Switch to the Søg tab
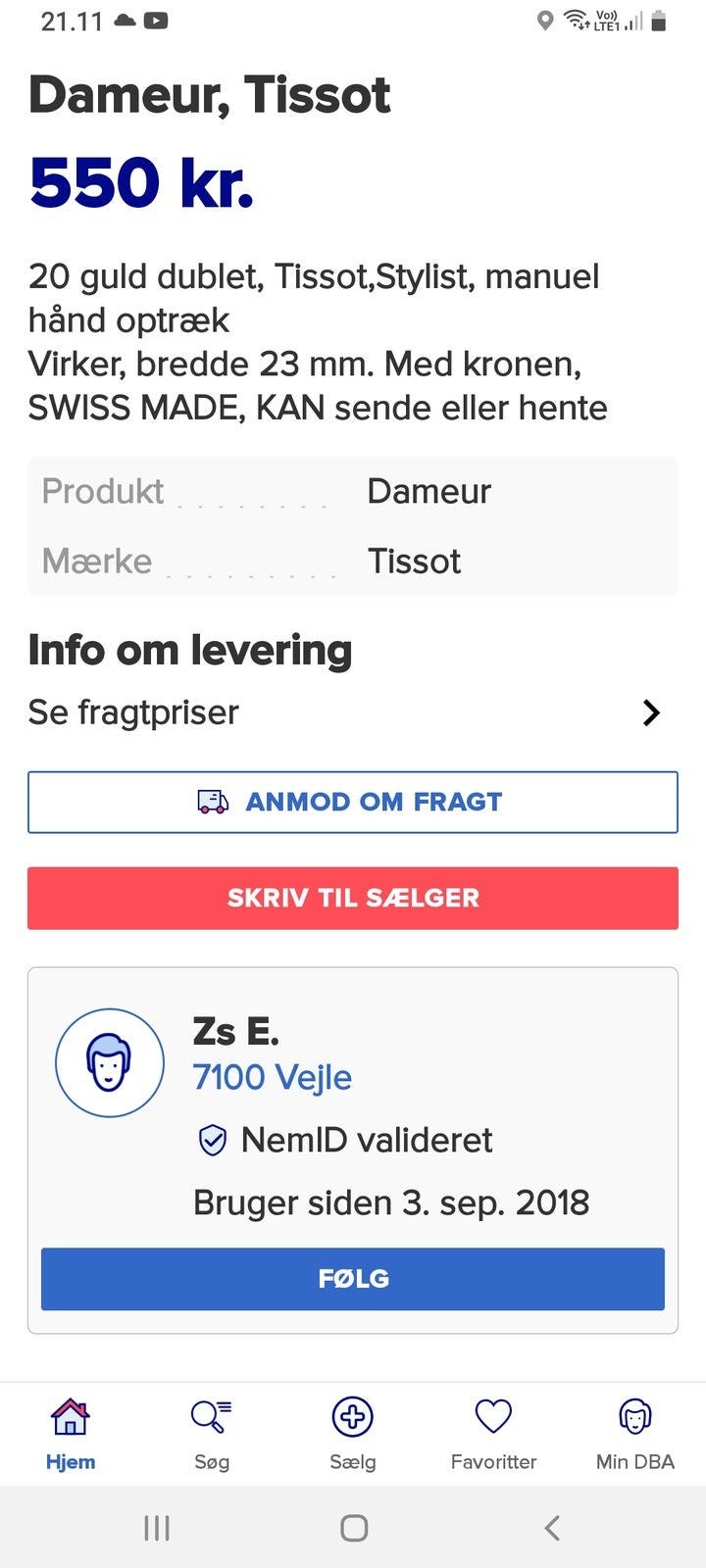This screenshot has width=706, height=1568. click(x=212, y=1435)
